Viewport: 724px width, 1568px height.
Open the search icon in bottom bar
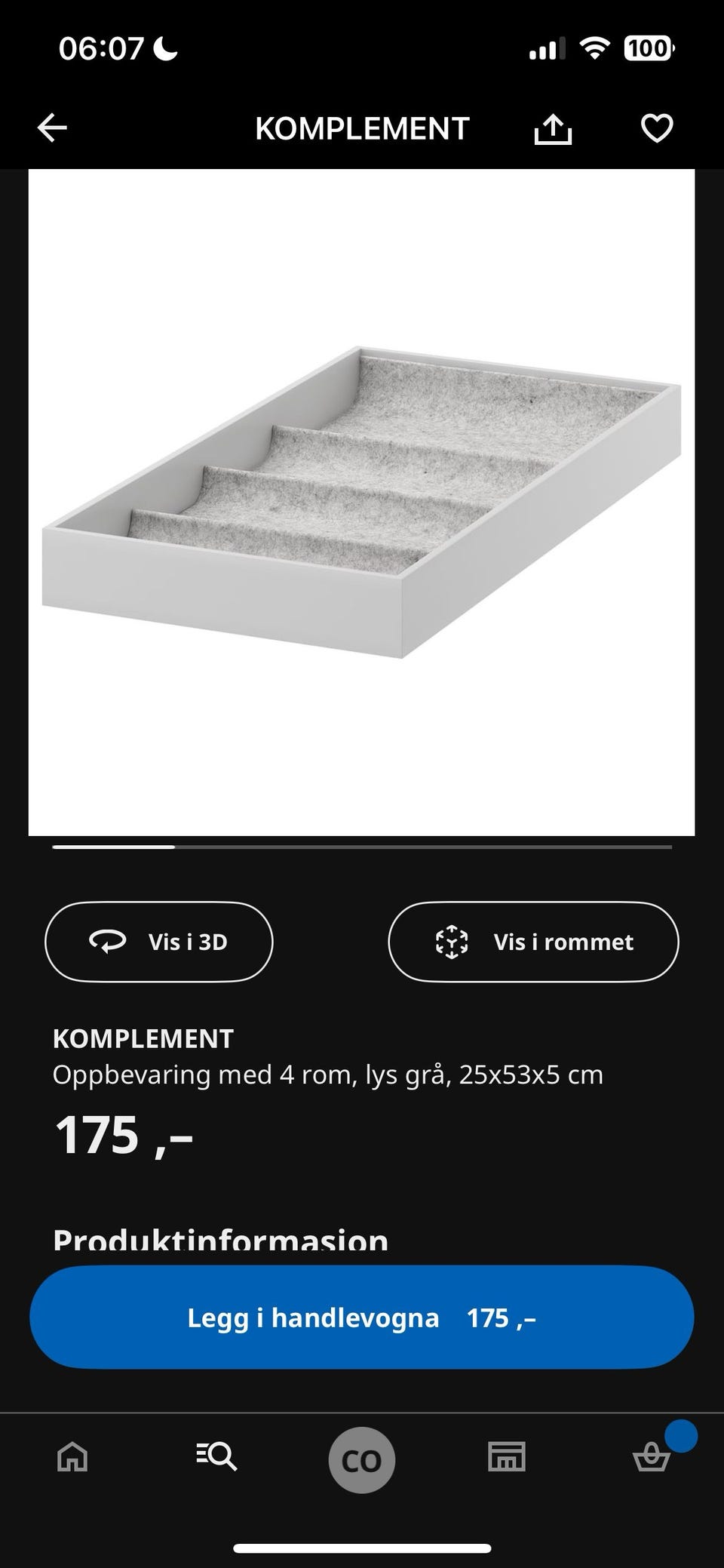216,1457
